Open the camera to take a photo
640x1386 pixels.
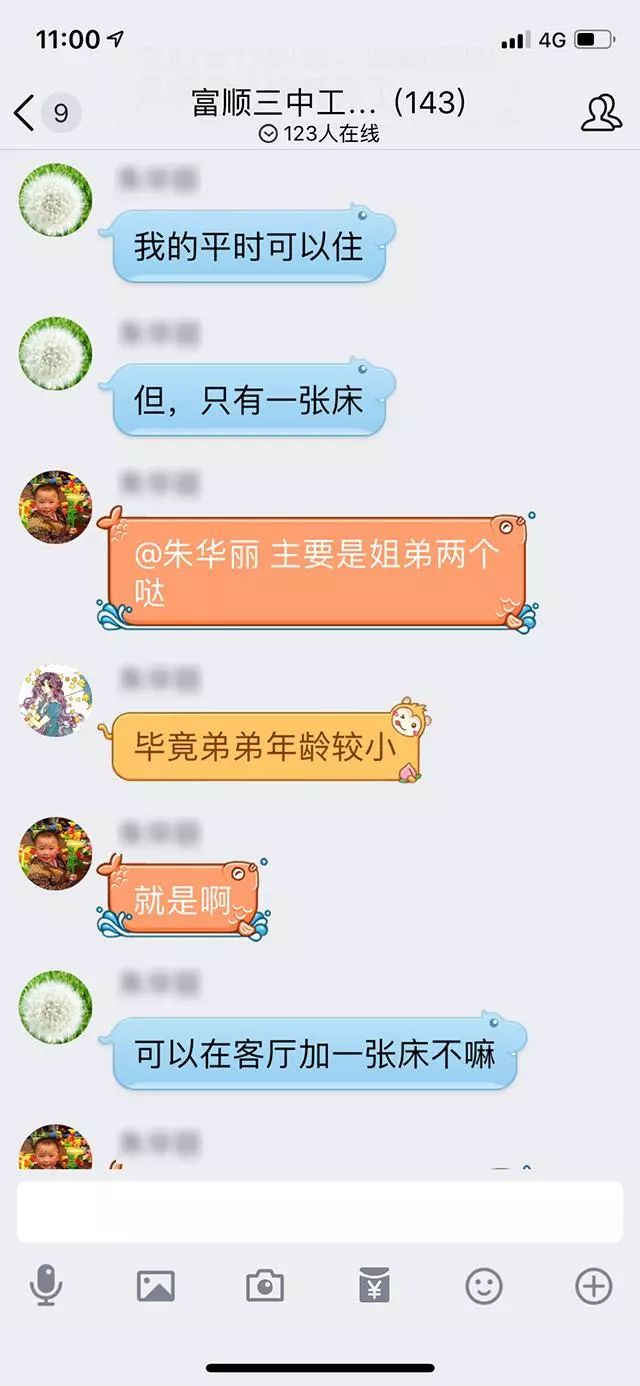tap(265, 1285)
